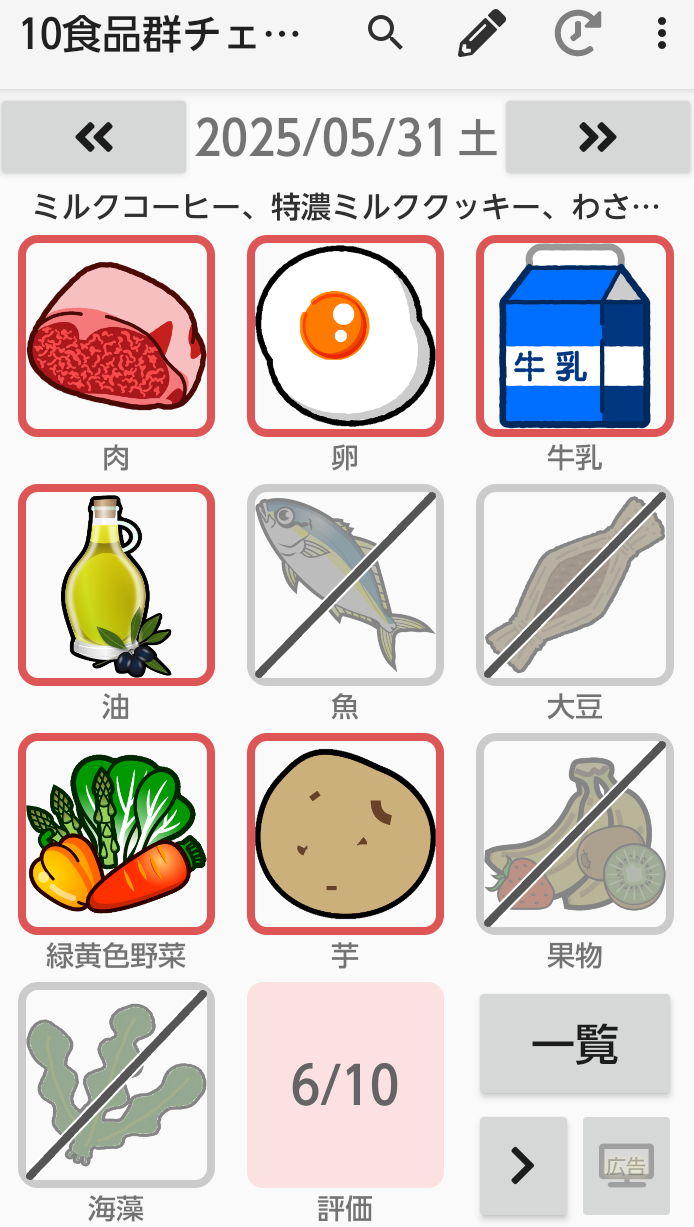Go to the previous day
The height and width of the screenshot is (1227, 694).
point(94,137)
